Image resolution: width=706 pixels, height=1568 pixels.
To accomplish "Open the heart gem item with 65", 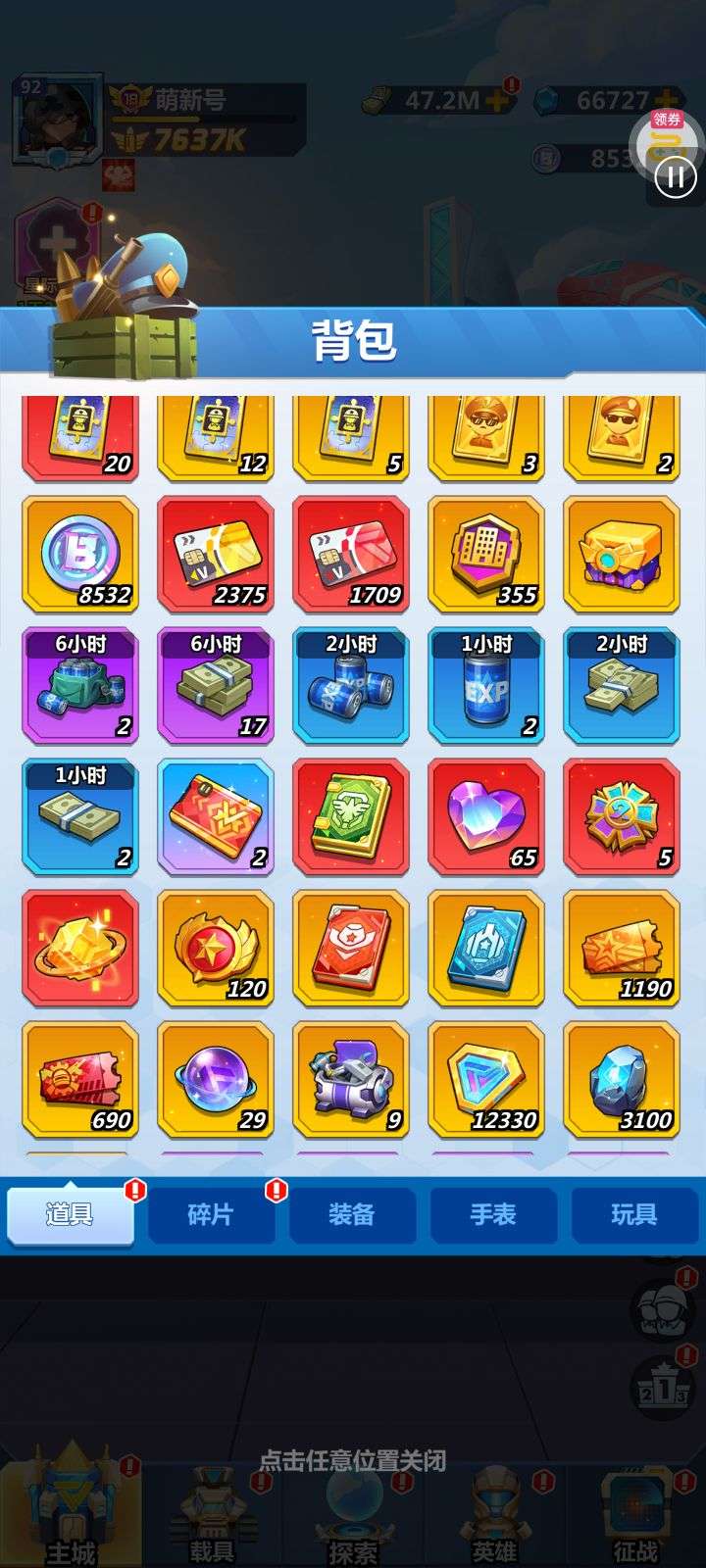I will coord(486,817).
